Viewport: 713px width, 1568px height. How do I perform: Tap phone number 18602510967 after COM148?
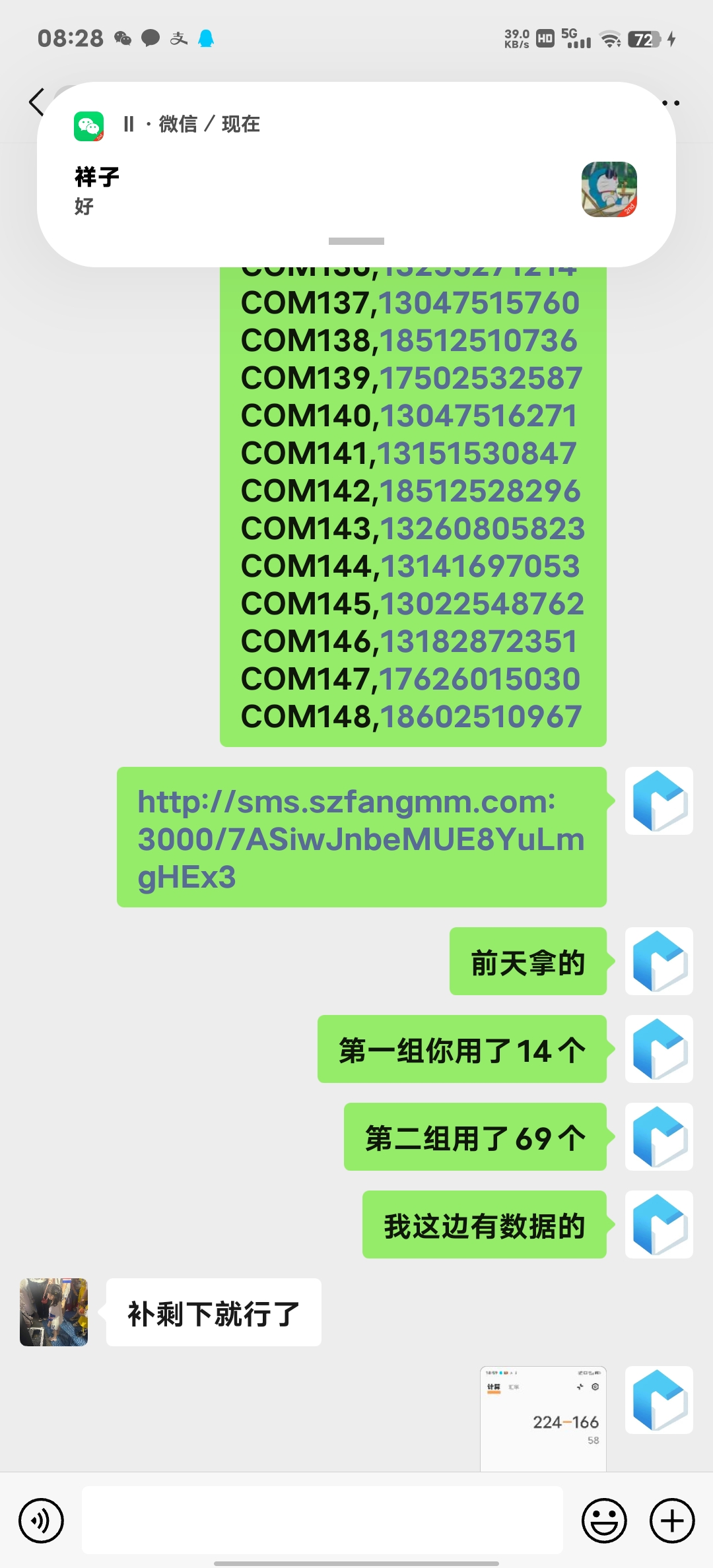(481, 717)
